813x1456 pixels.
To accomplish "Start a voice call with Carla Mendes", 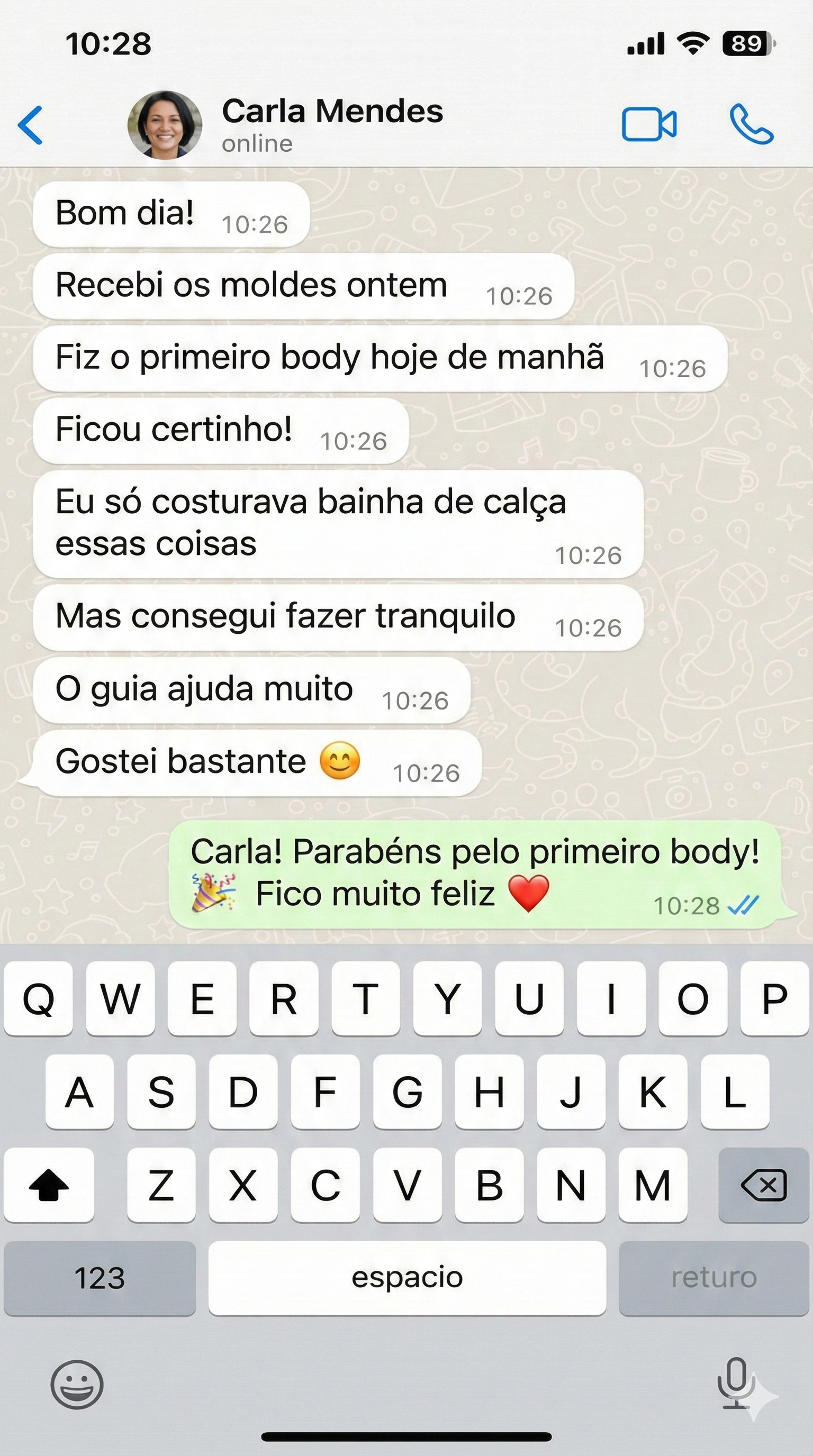I will click(x=751, y=124).
